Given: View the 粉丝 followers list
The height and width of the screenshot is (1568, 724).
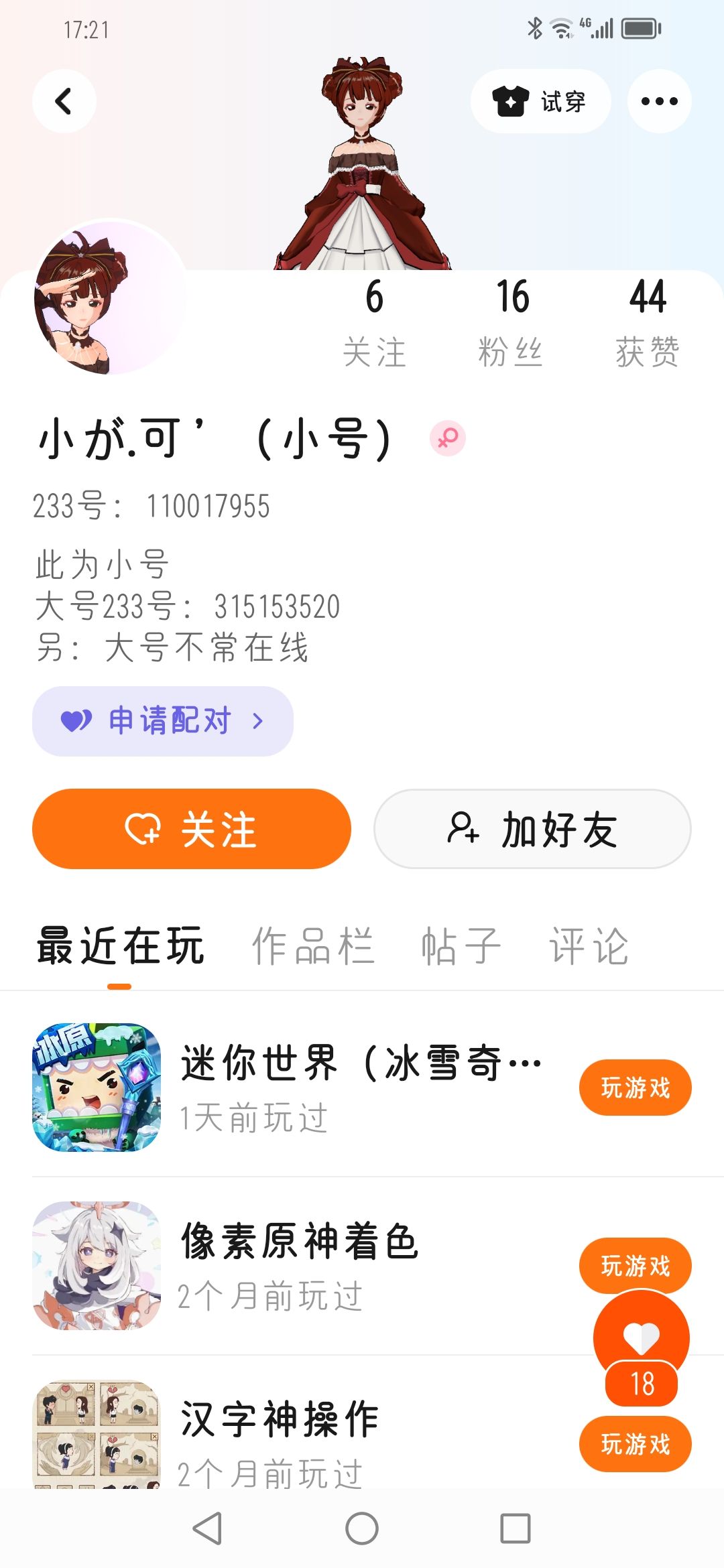Looking at the screenshot, I should [x=511, y=322].
